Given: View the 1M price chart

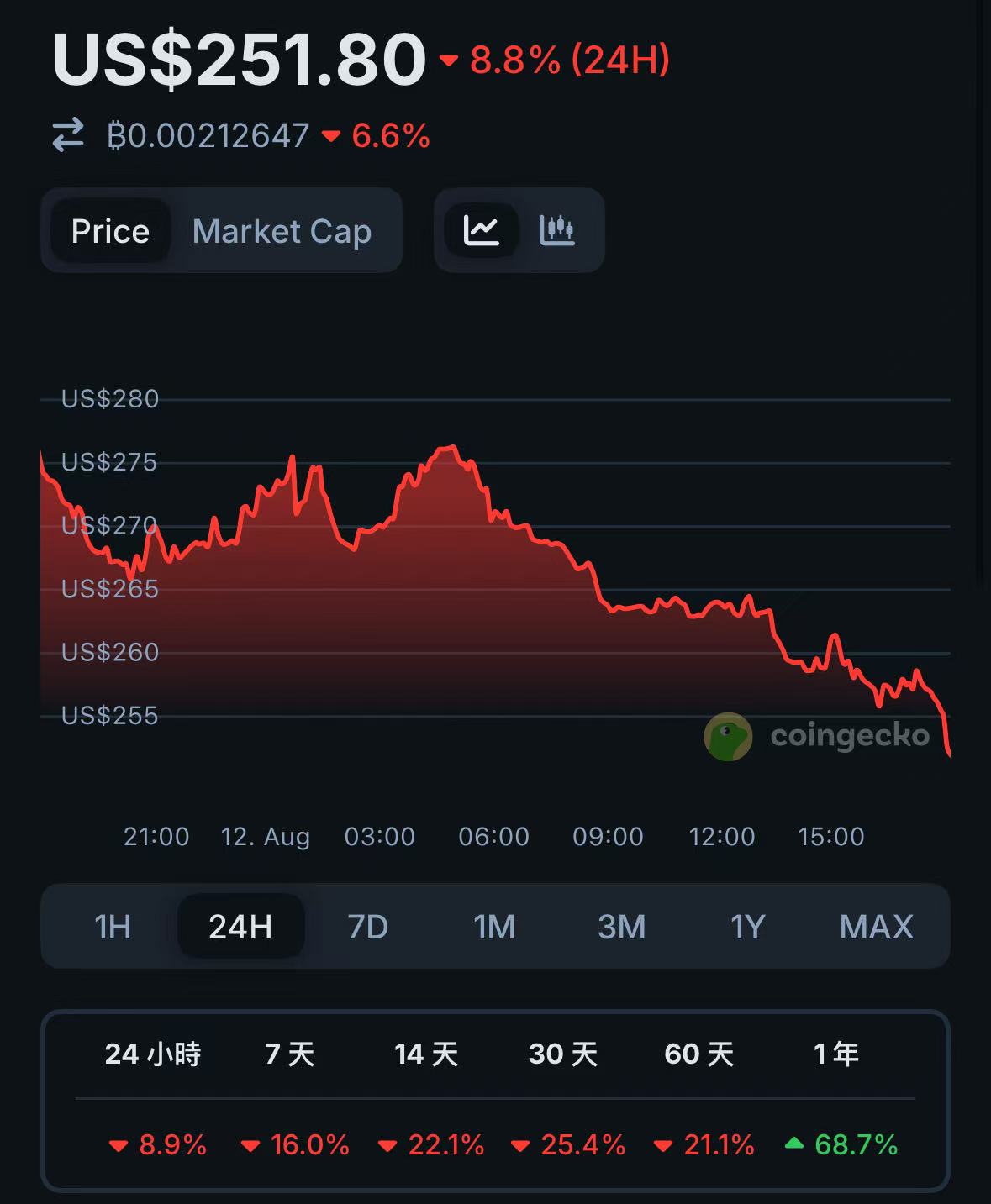Looking at the screenshot, I should 494,927.
